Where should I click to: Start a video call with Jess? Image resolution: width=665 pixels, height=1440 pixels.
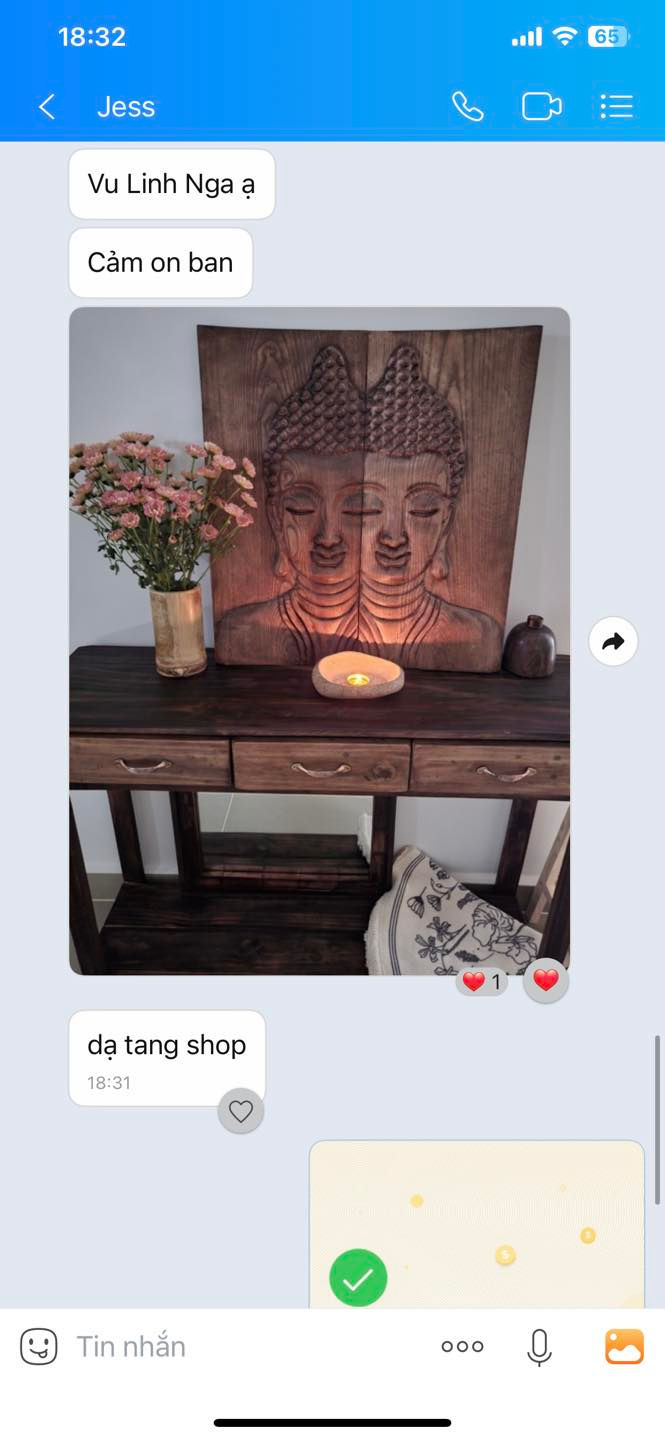click(541, 107)
